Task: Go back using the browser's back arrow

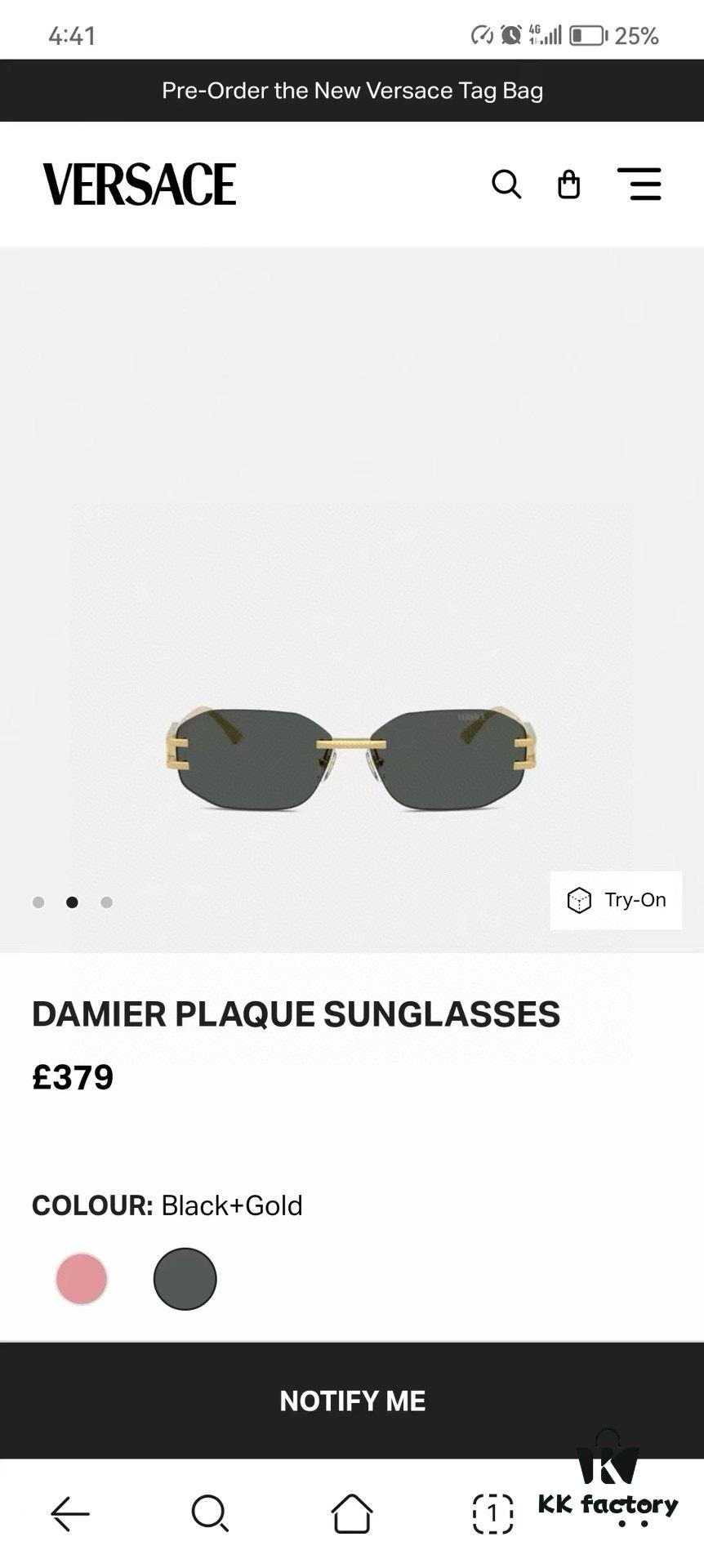Action: tap(70, 1513)
